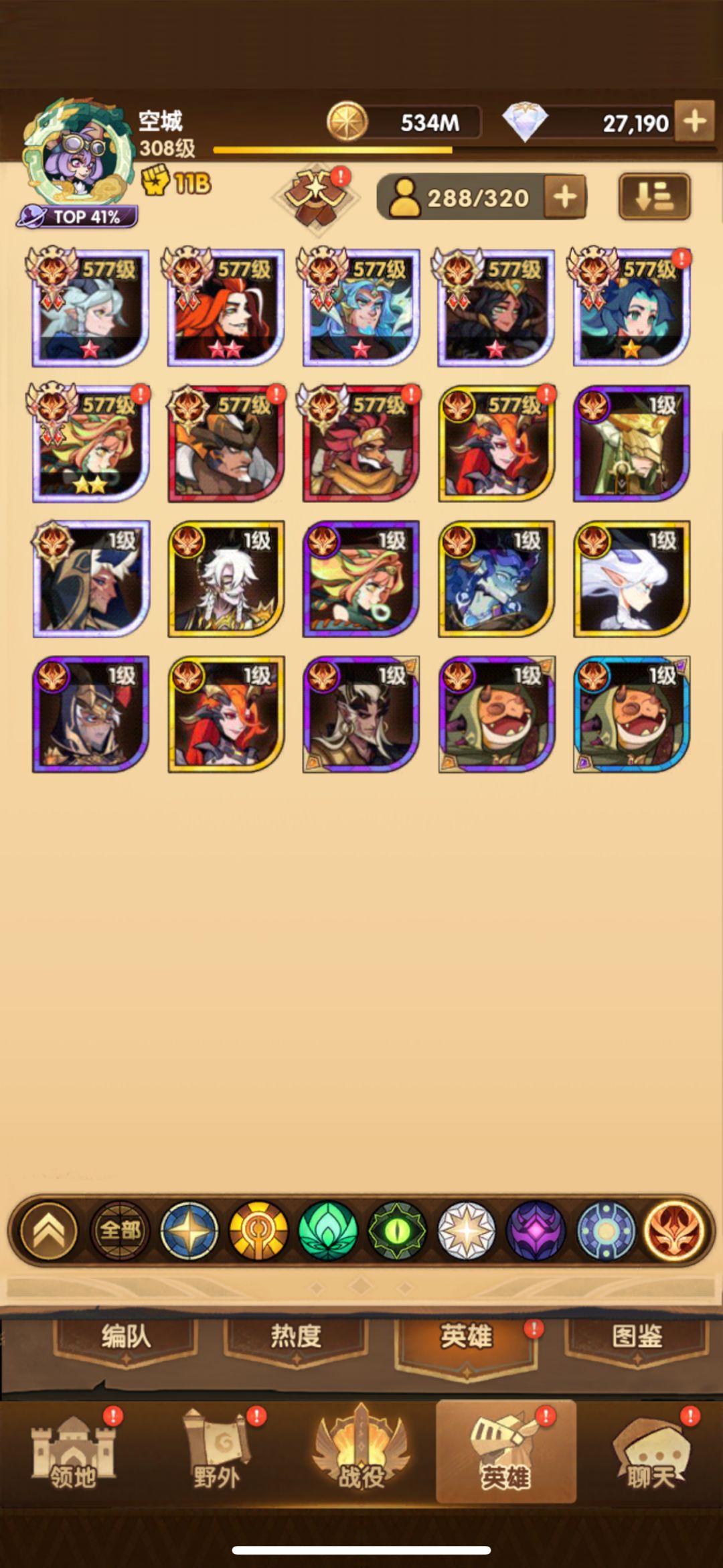
Task: Open the hero sorting button
Action: (654, 197)
